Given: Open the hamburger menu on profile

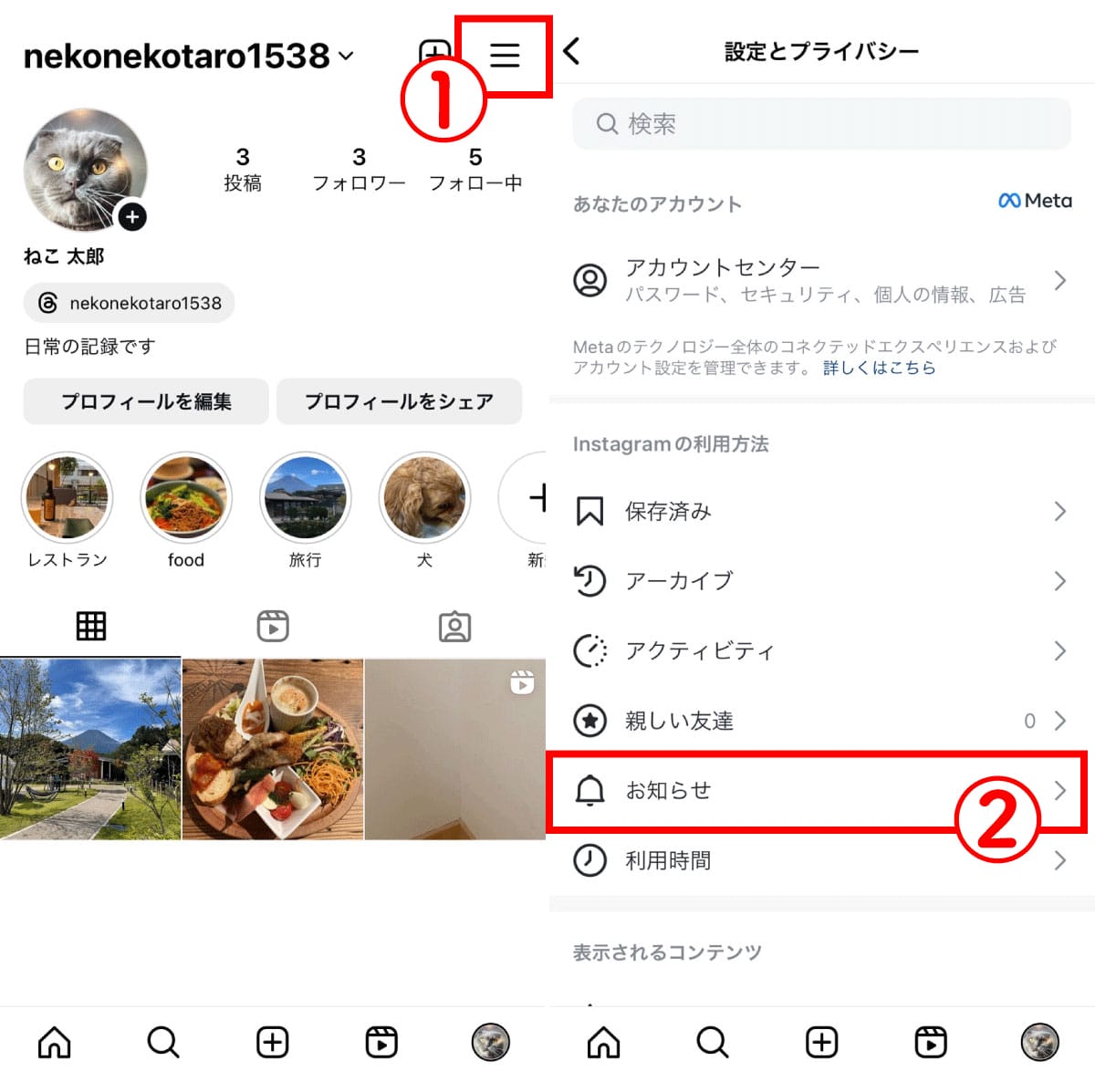Looking at the screenshot, I should coord(505,56).
